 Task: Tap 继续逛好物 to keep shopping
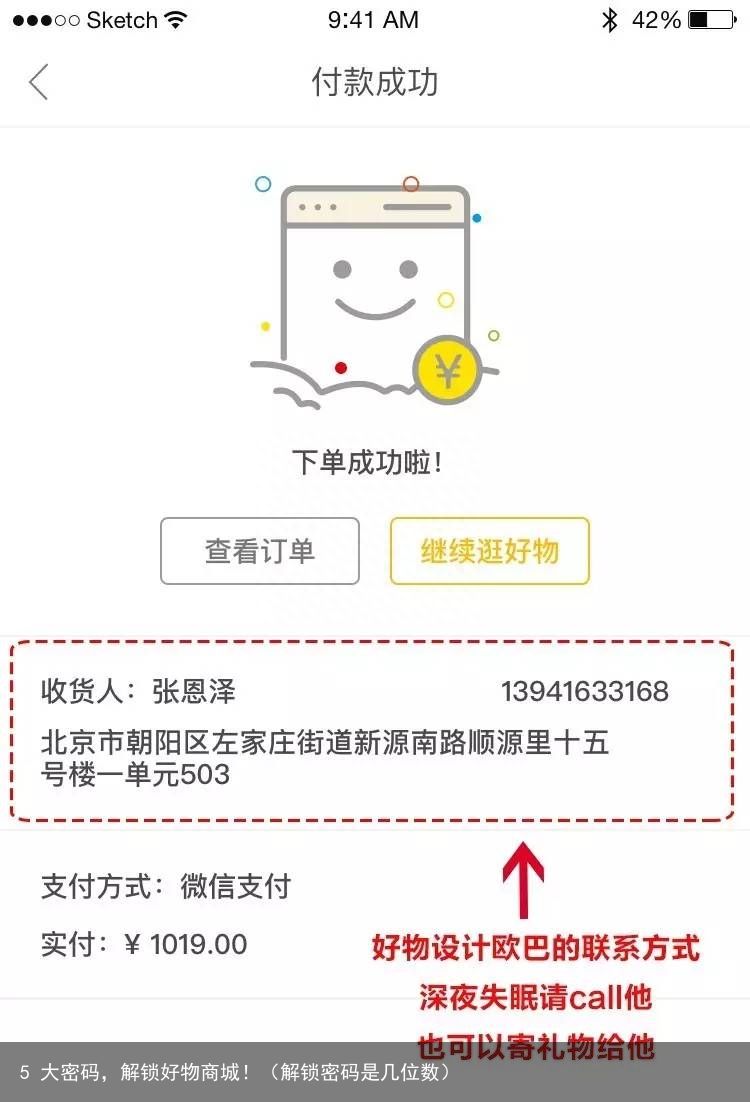pyautogui.click(x=489, y=551)
